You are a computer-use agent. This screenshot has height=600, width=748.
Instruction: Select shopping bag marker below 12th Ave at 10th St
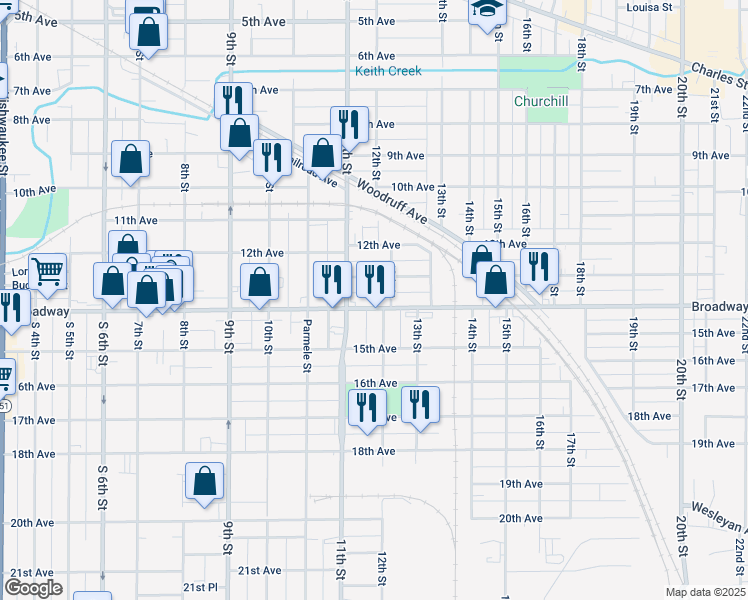click(260, 285)
